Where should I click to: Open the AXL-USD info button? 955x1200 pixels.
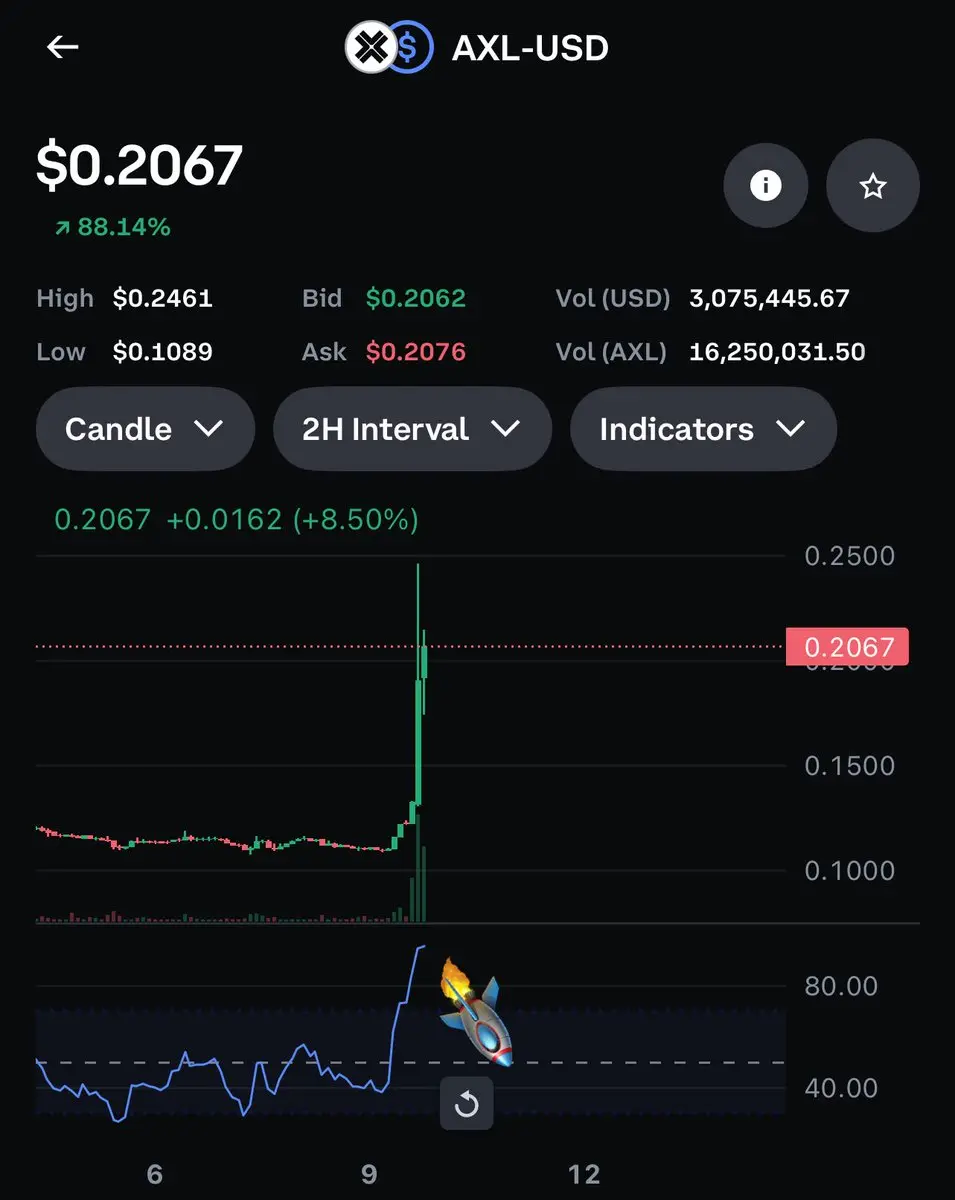point(765,186)
